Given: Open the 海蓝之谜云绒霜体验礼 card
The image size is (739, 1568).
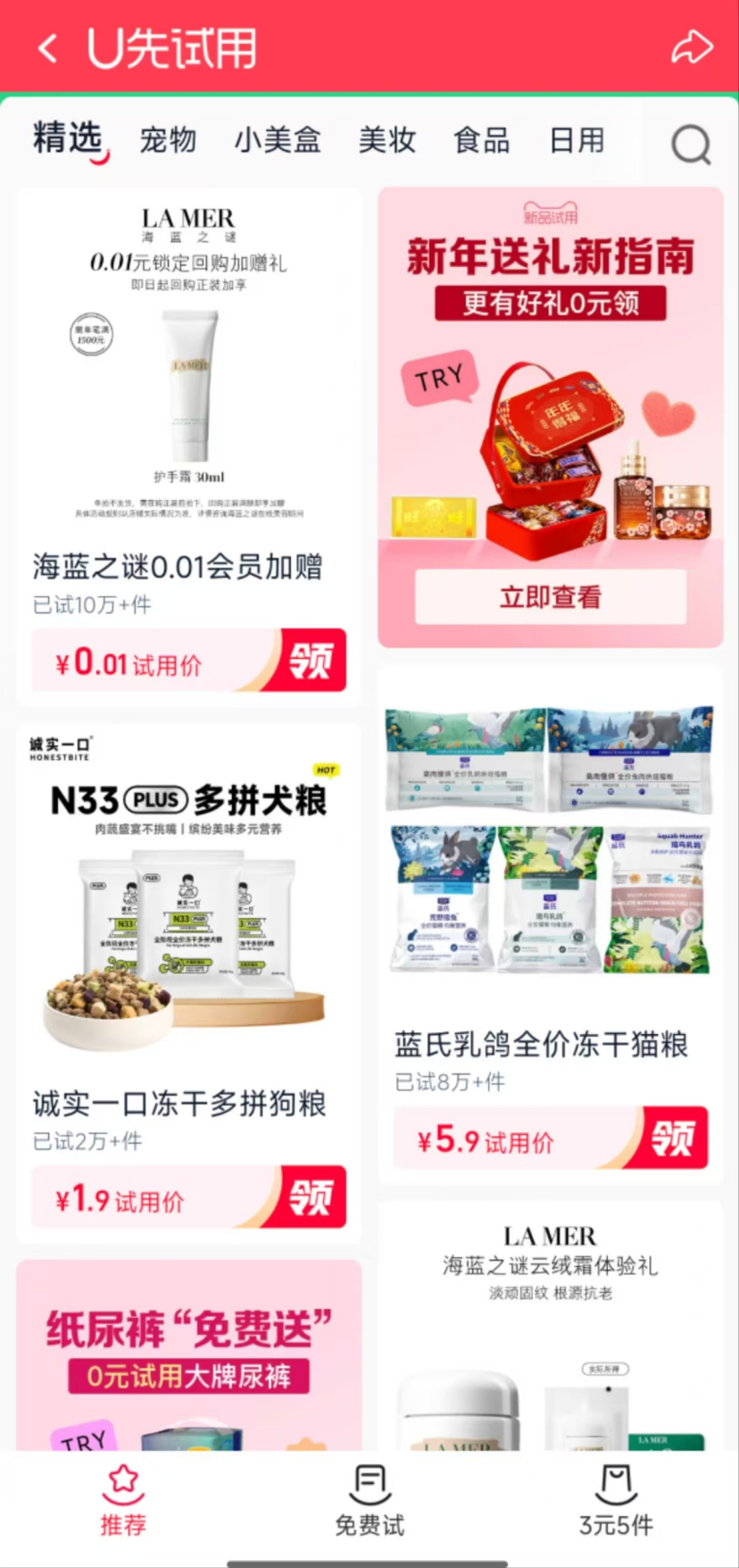Looking at the screenshot, I should [x=551, y=1325].
